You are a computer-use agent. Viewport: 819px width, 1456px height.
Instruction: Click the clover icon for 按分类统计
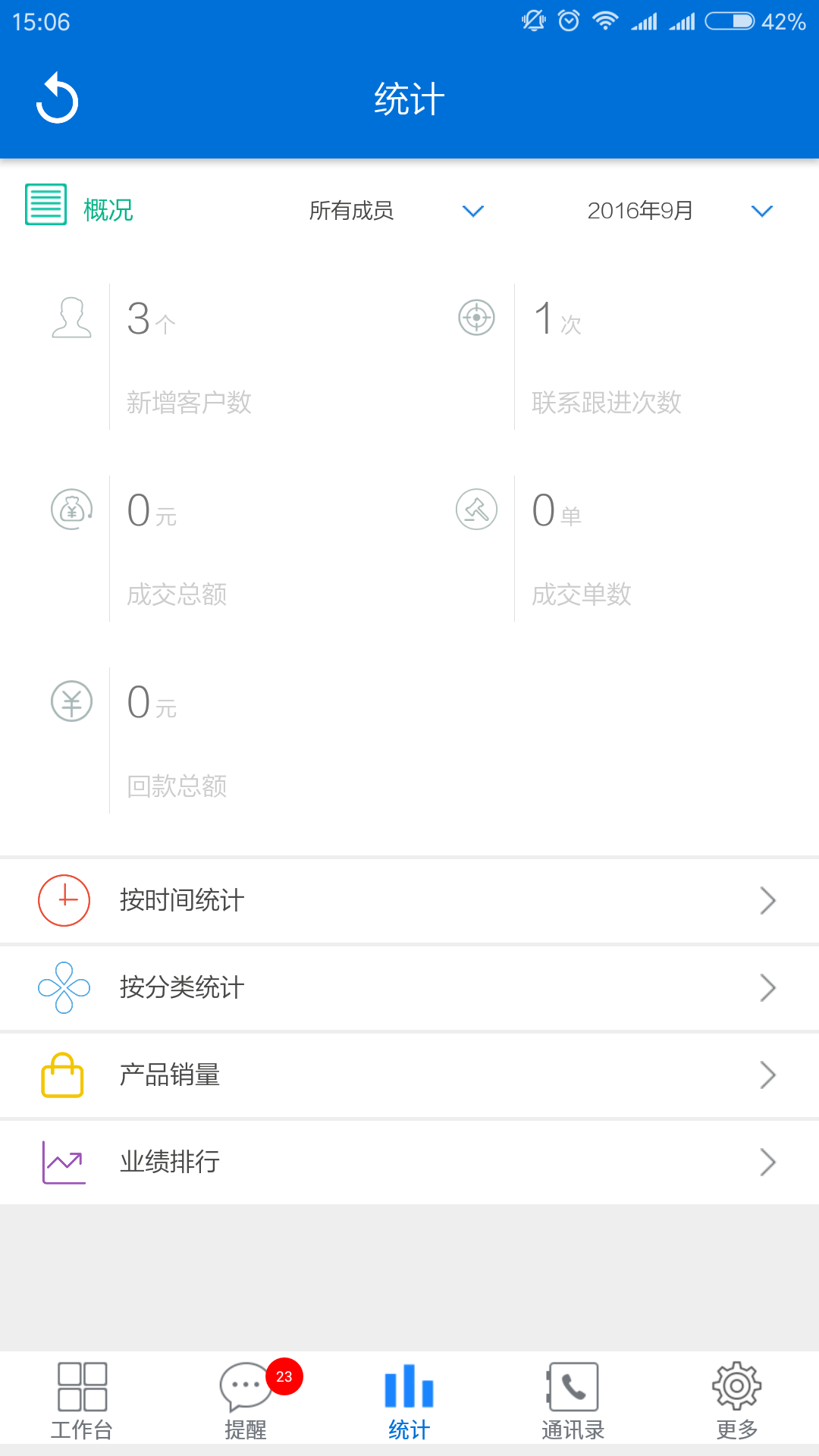pyautogui.click(x=63, y=987)
